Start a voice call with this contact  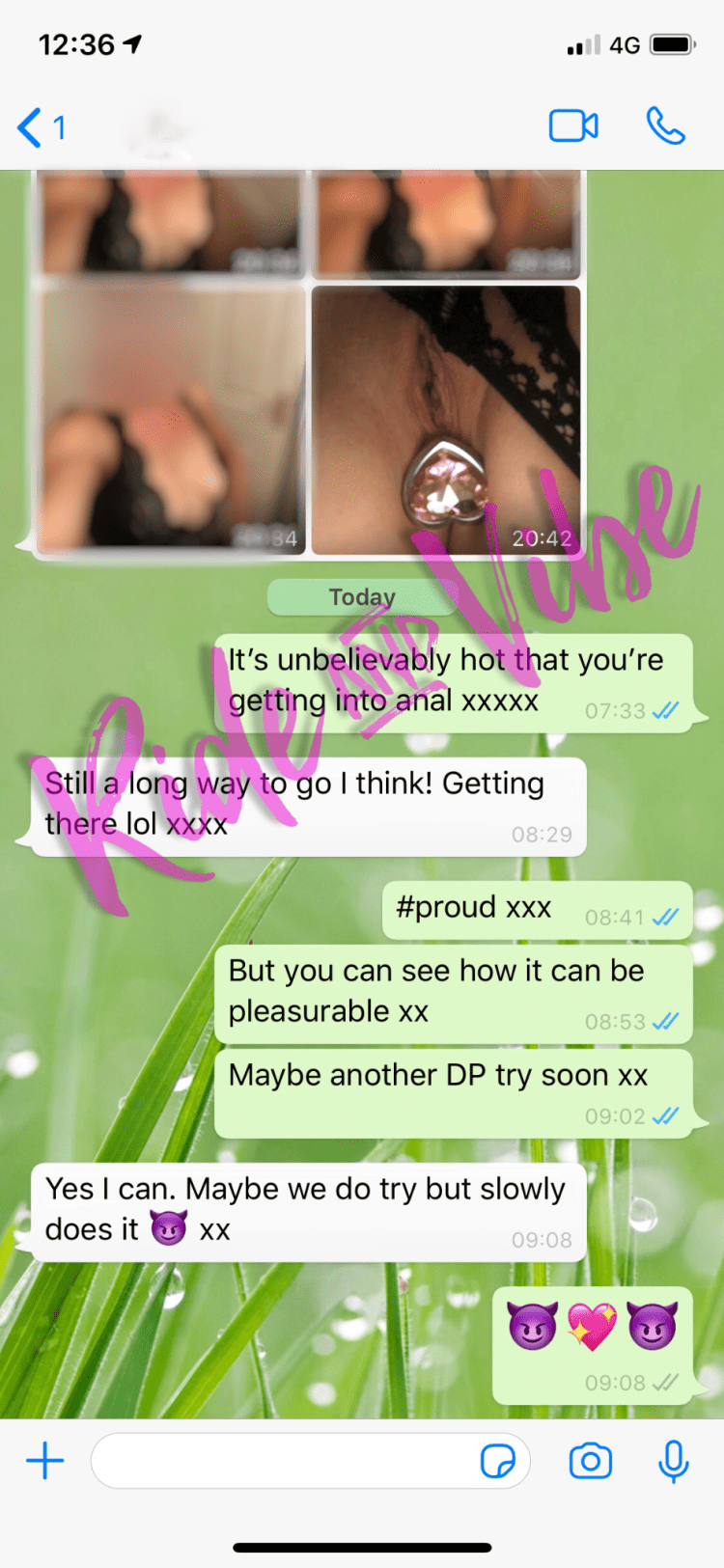[665, 126]
